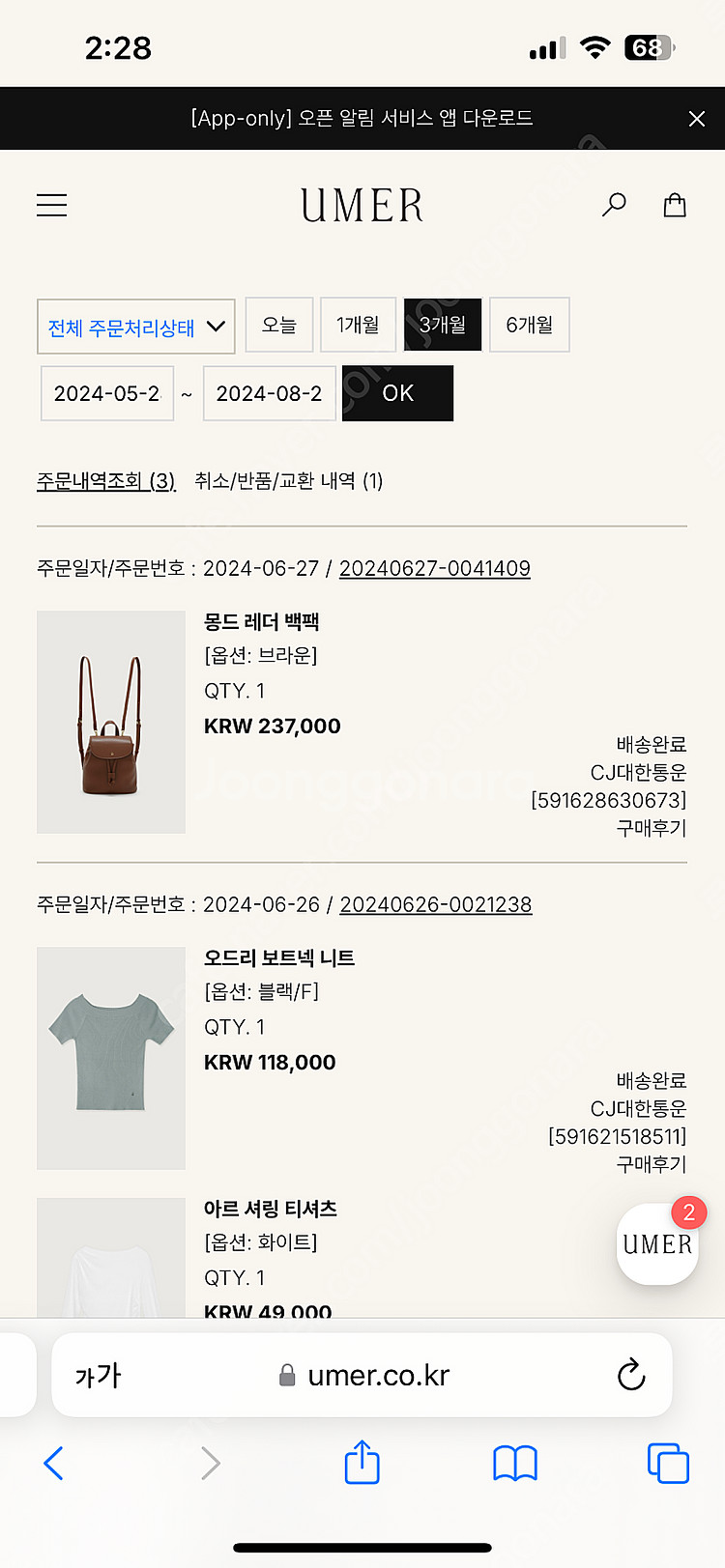The image size is (725, 1568).
Task: Share the page from browser toolbar
Action: click(x=362, y=1463)
